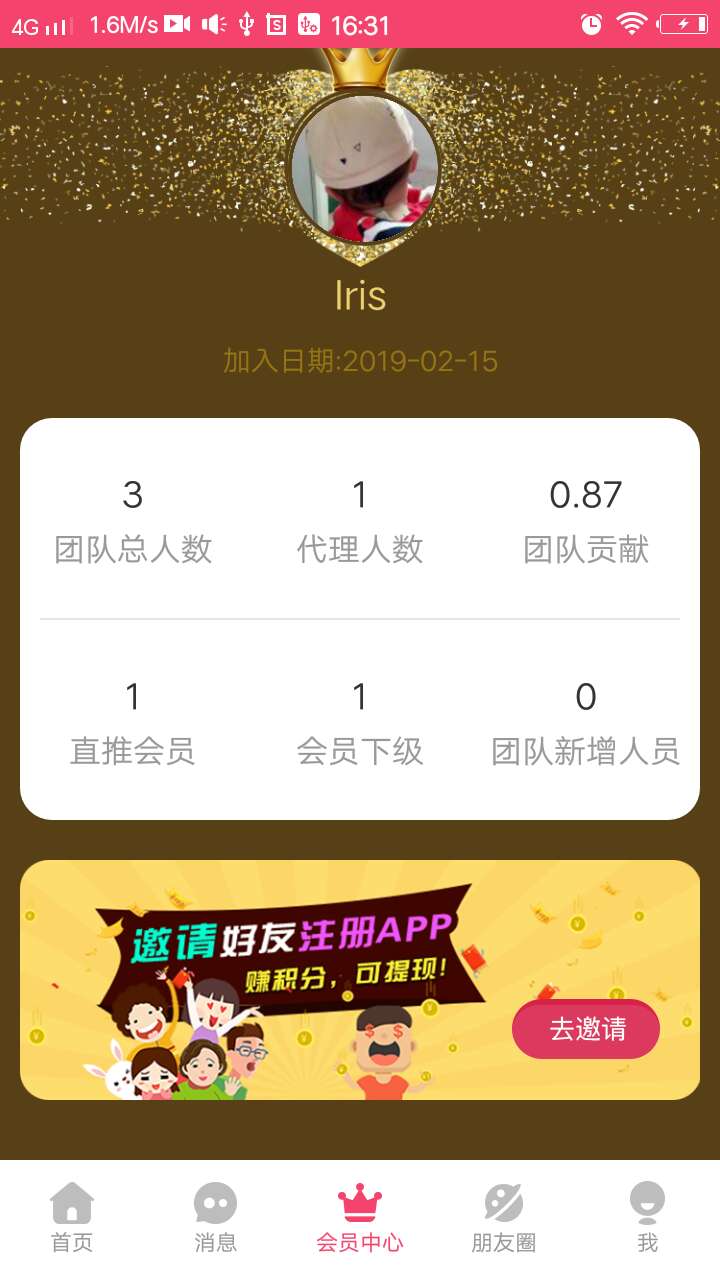This screenshot has width=720, height=1280.
Task: Go to the 朋友圈 tab
Action: tap(504, 1217)
